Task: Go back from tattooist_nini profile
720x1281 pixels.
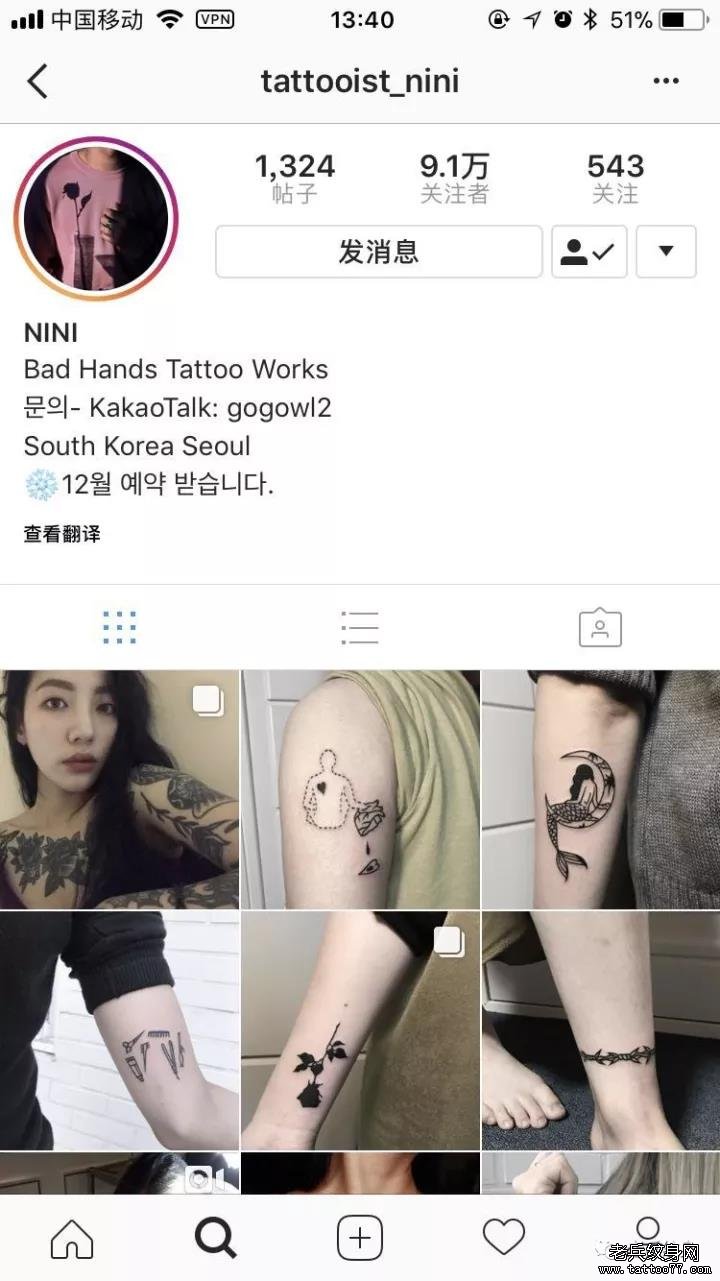Action: click(38, 81)
